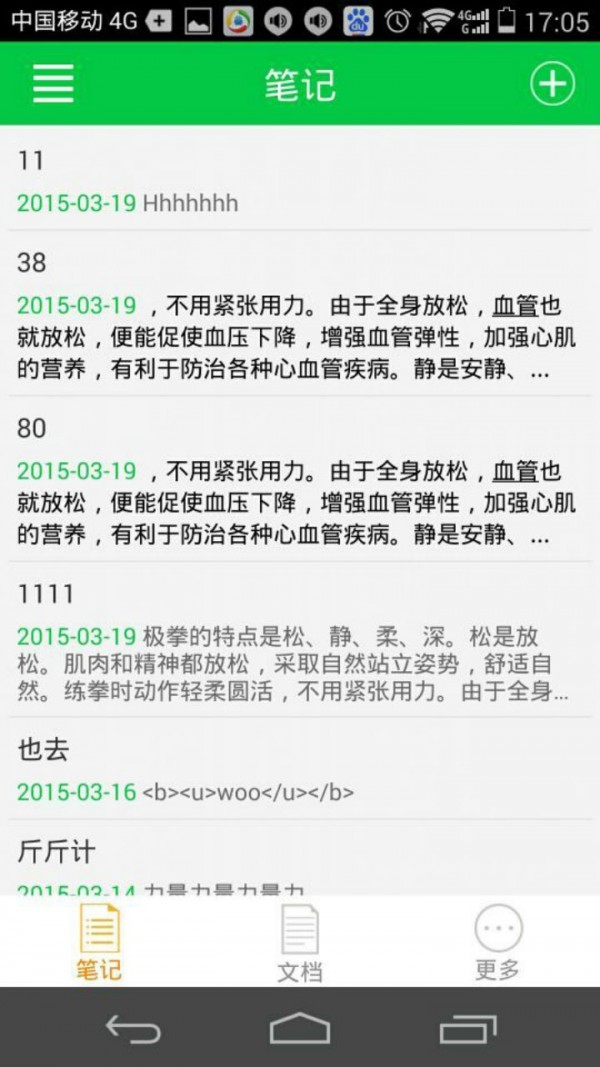Open the note titled 1111
This screenshot has width=600, height=1067.
300,641
